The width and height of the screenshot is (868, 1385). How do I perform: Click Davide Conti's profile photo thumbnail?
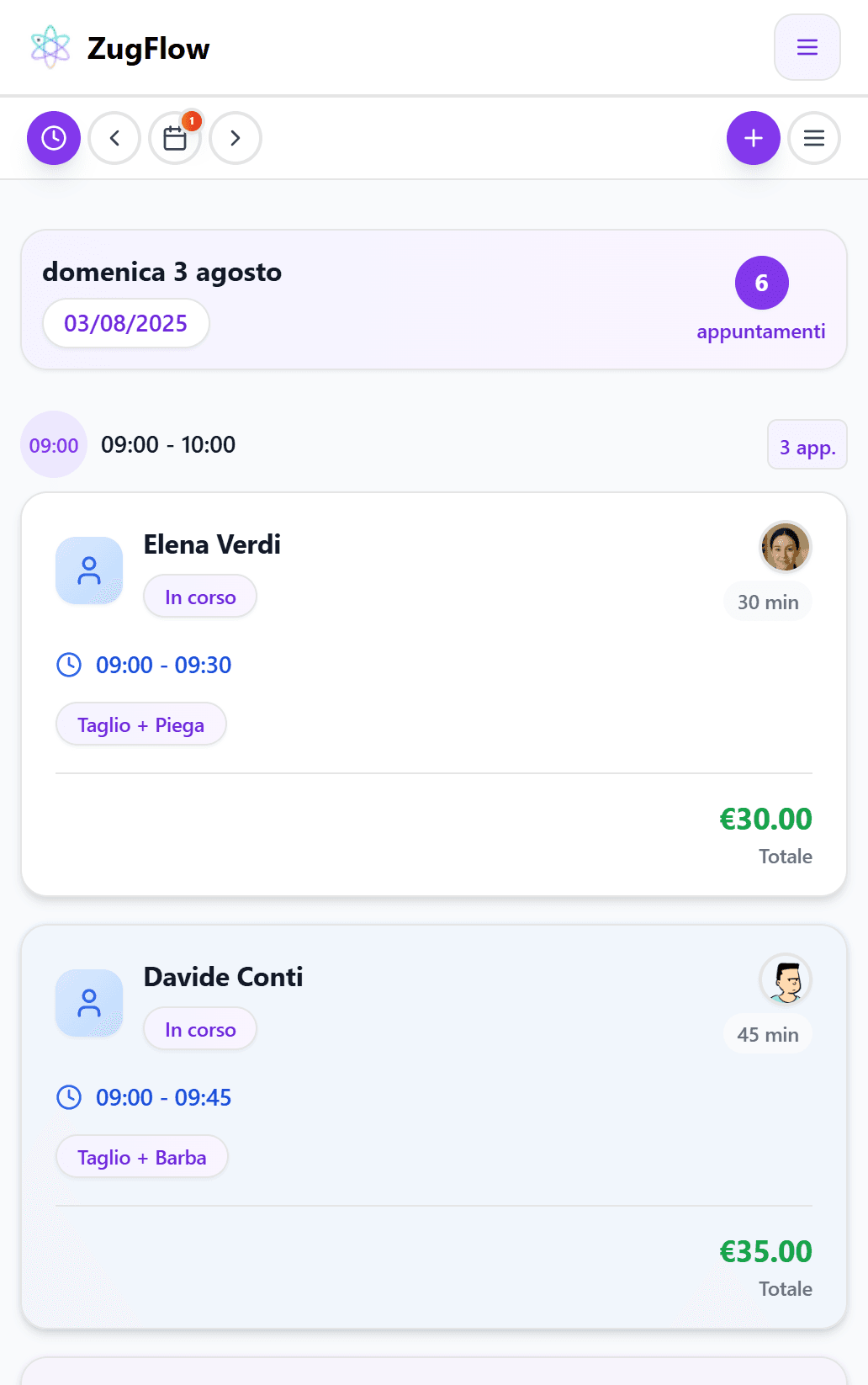click(785, 979)
